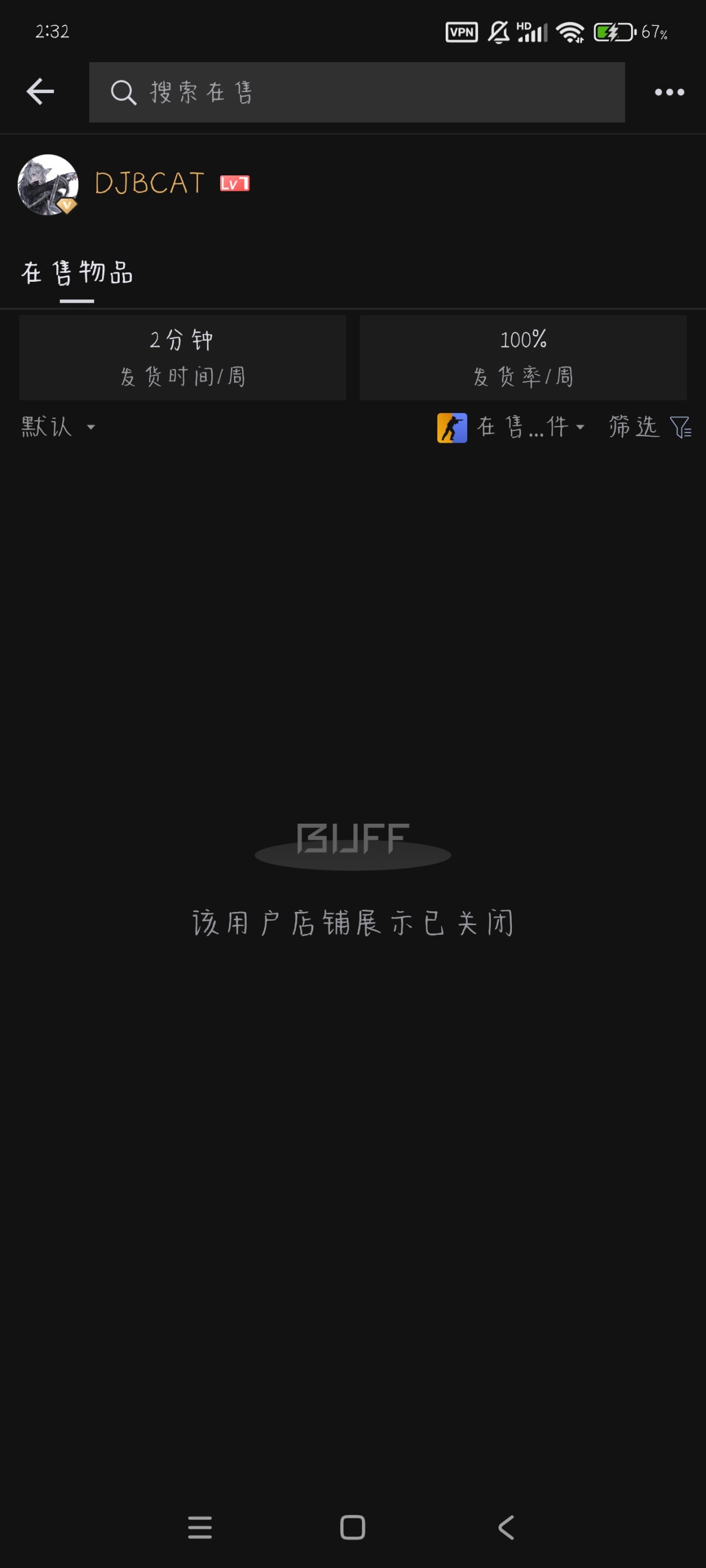Go back using the top arrow

coord(40,92)
